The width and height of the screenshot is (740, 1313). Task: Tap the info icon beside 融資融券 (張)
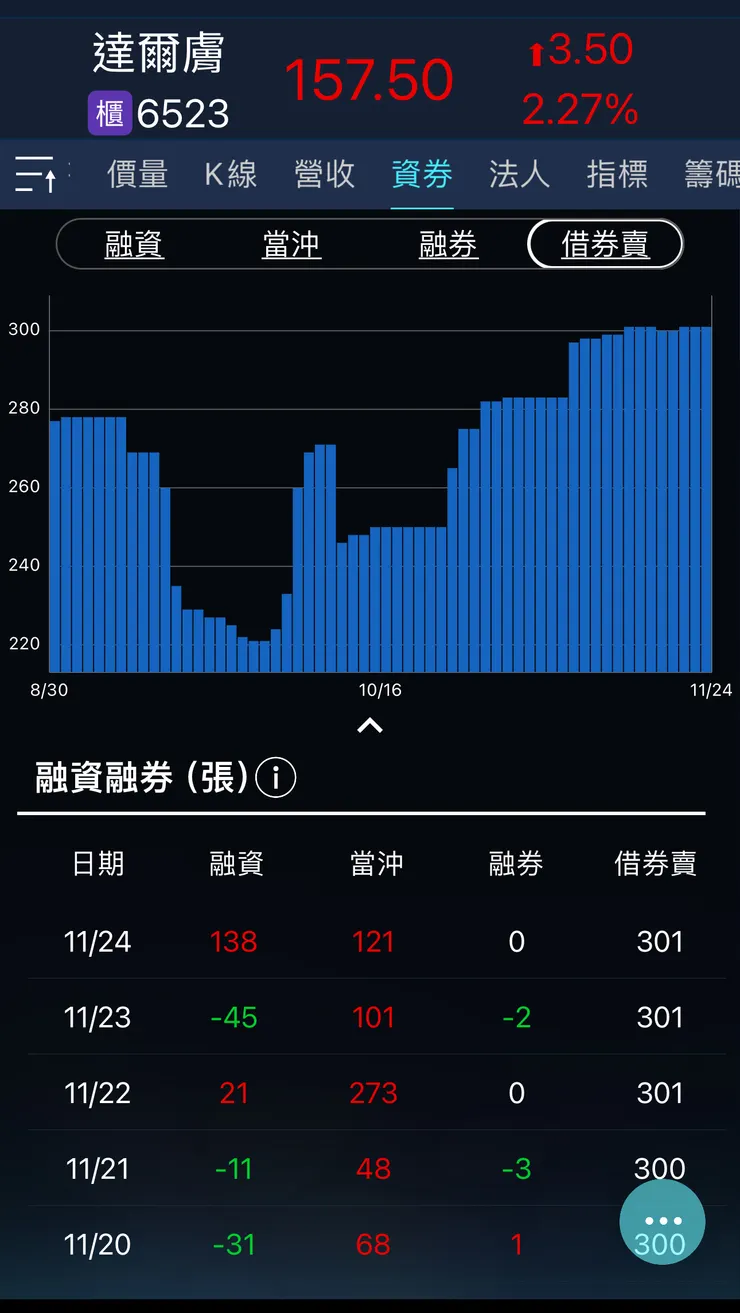click(x=277, y=778)
